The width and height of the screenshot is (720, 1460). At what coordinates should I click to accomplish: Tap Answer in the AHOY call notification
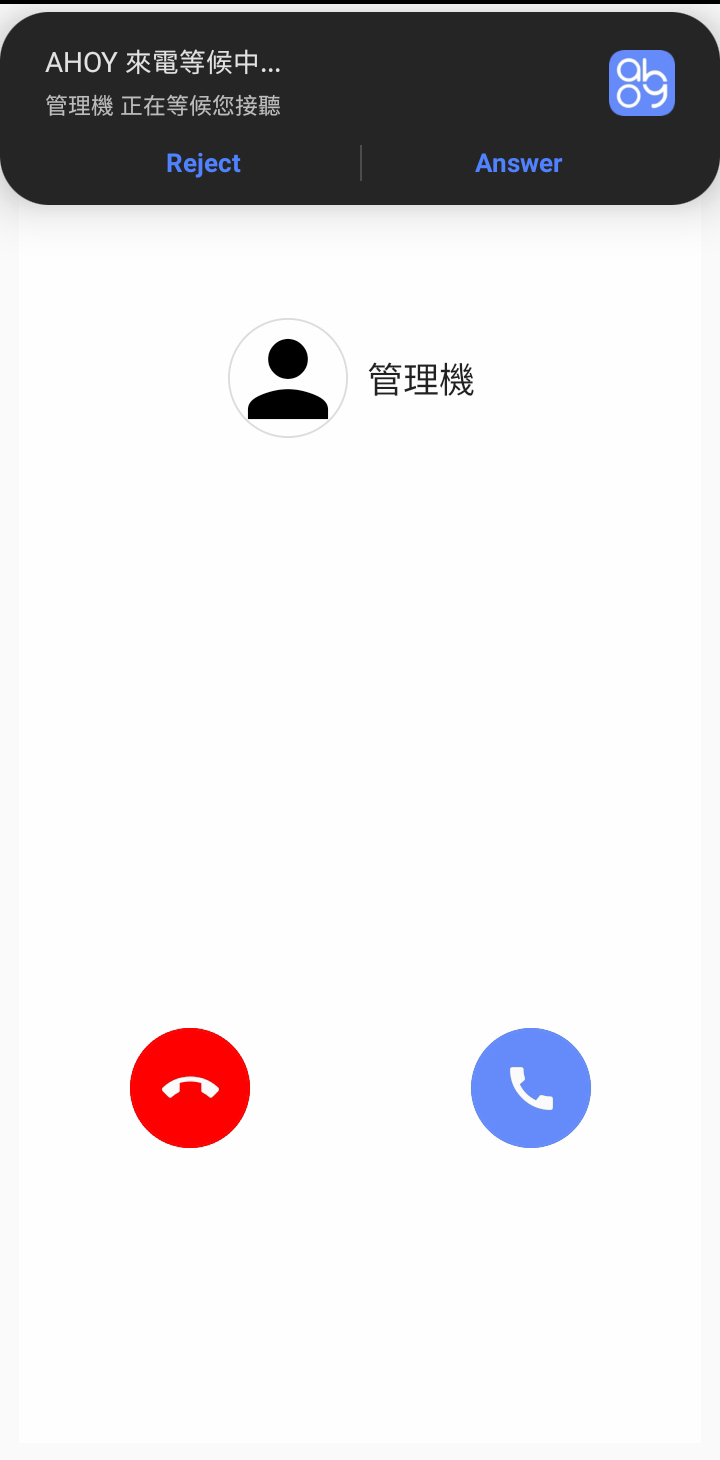[518, 163]
